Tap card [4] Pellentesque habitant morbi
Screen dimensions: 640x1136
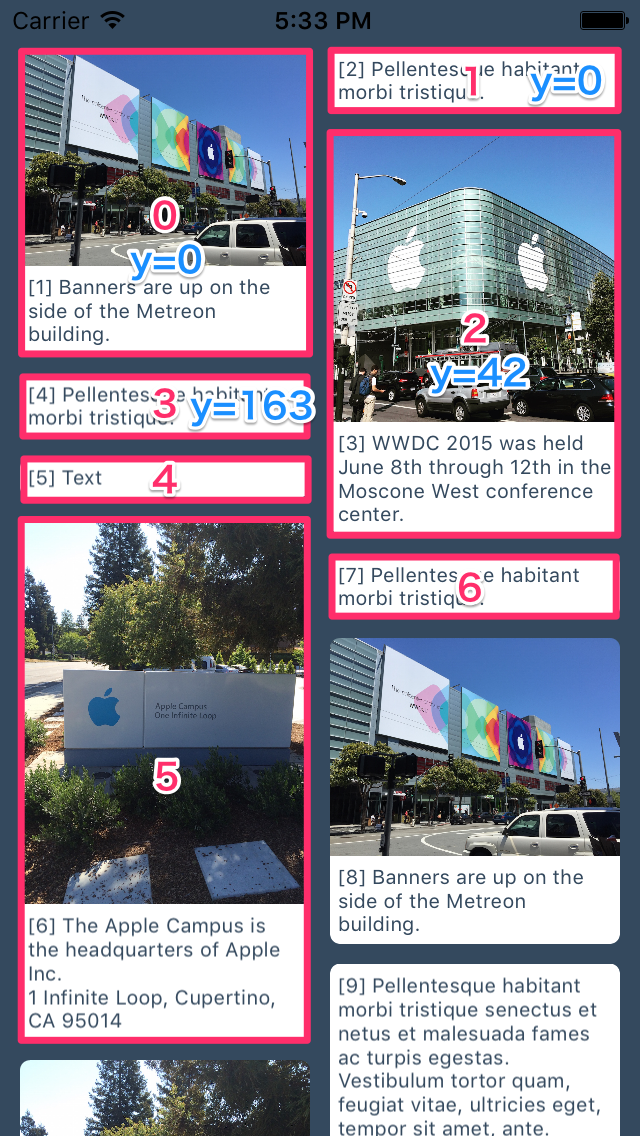(x=165, y=406)
